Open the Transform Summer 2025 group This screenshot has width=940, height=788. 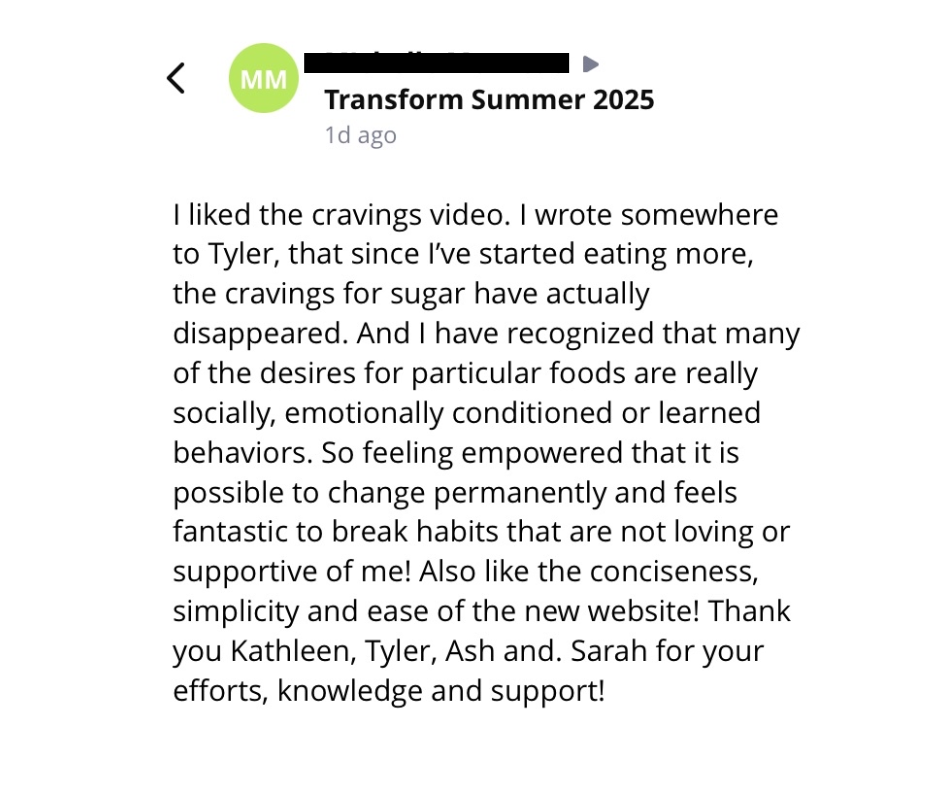click(489, 100)
